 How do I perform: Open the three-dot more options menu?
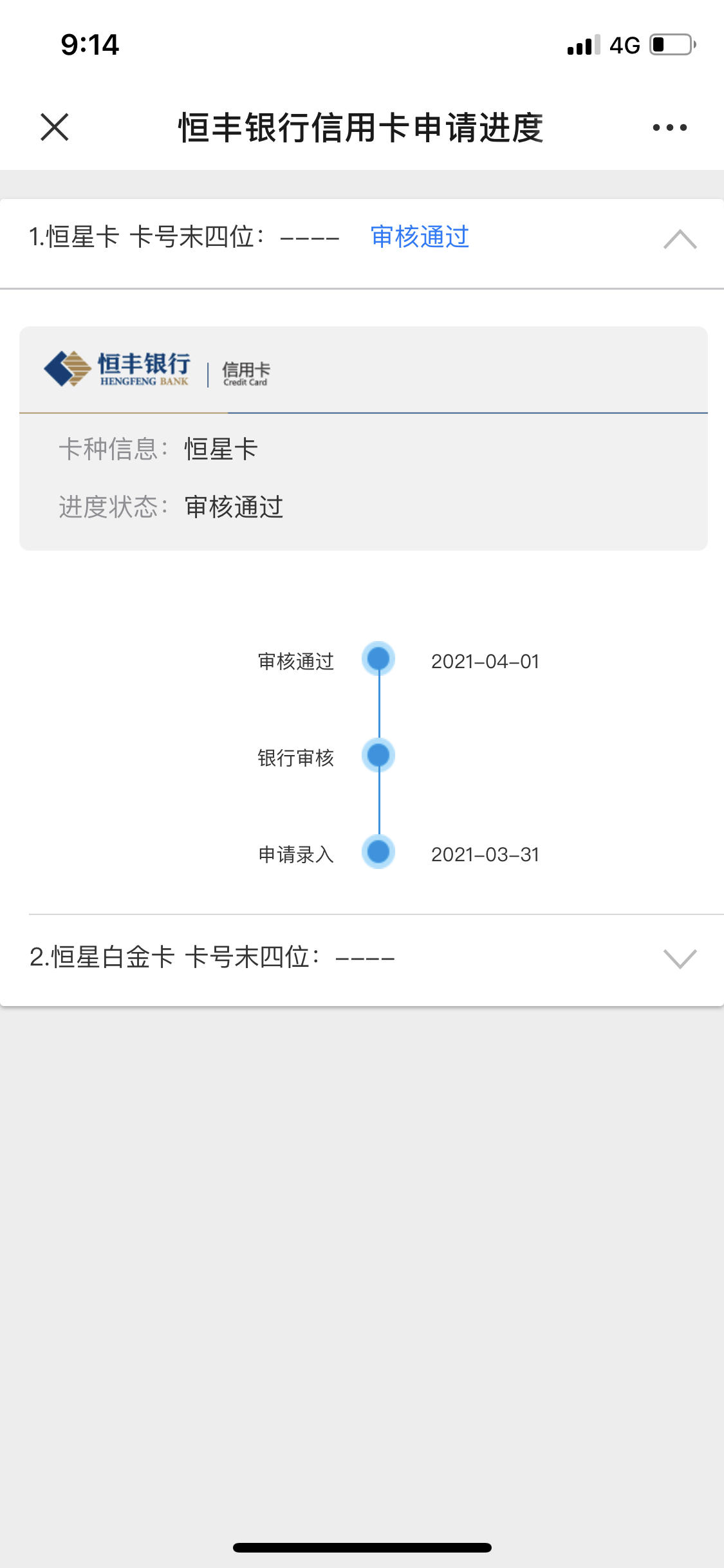[669, 127]
